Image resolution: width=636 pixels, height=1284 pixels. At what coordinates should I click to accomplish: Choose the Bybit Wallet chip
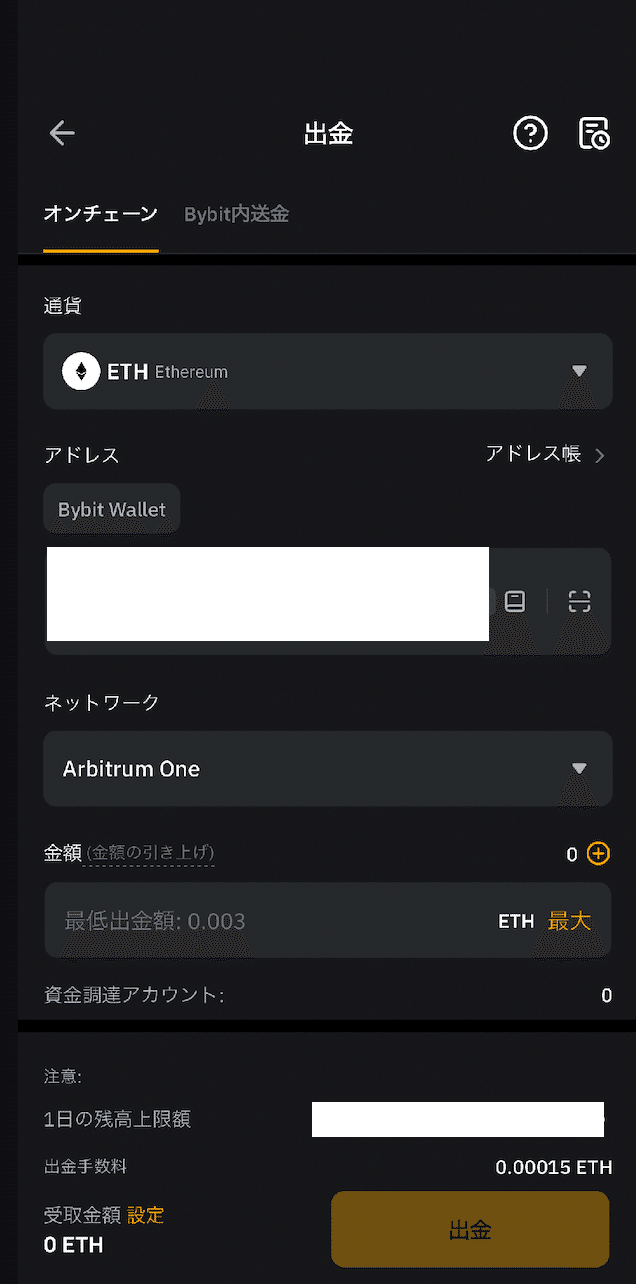112,509
